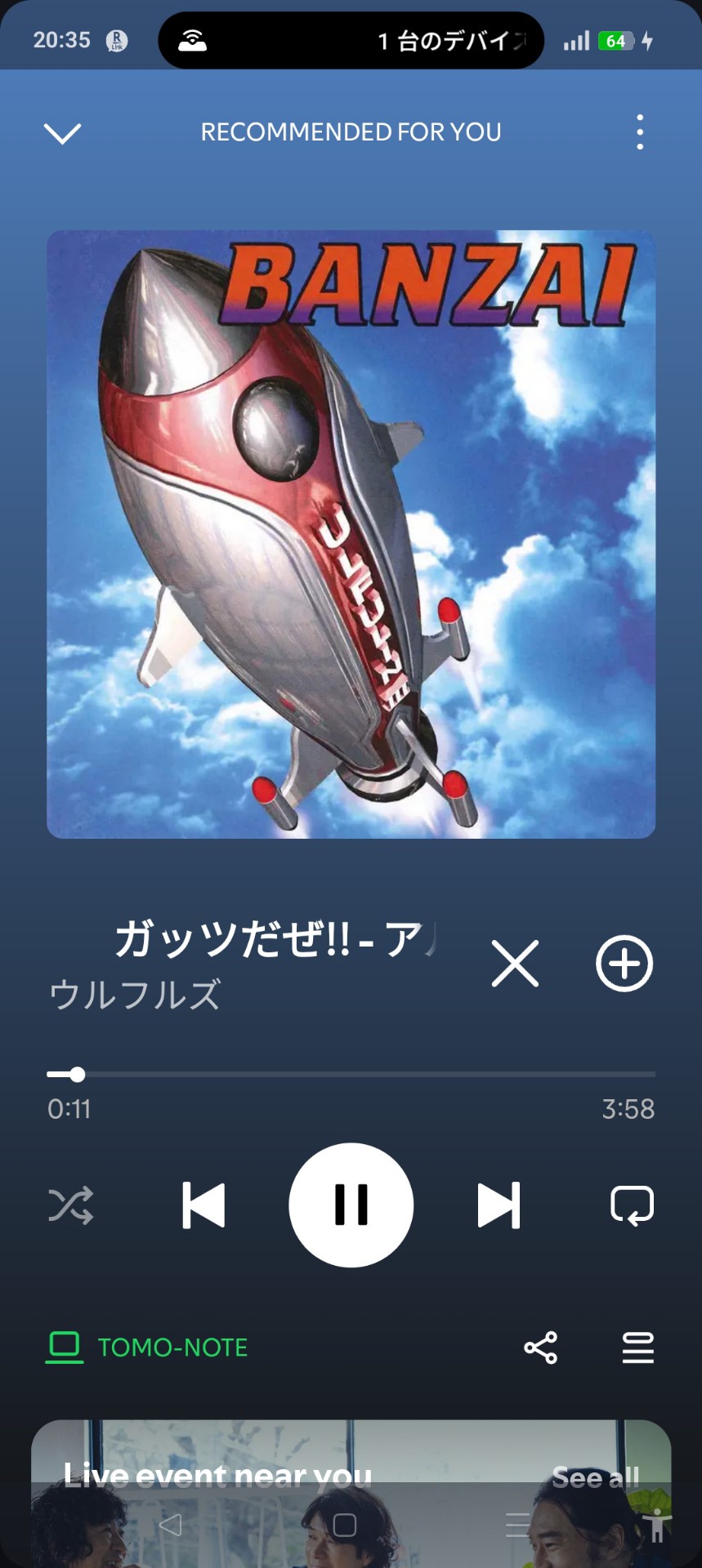Open the BANZAI album artwork

click(x=351, y=534)
